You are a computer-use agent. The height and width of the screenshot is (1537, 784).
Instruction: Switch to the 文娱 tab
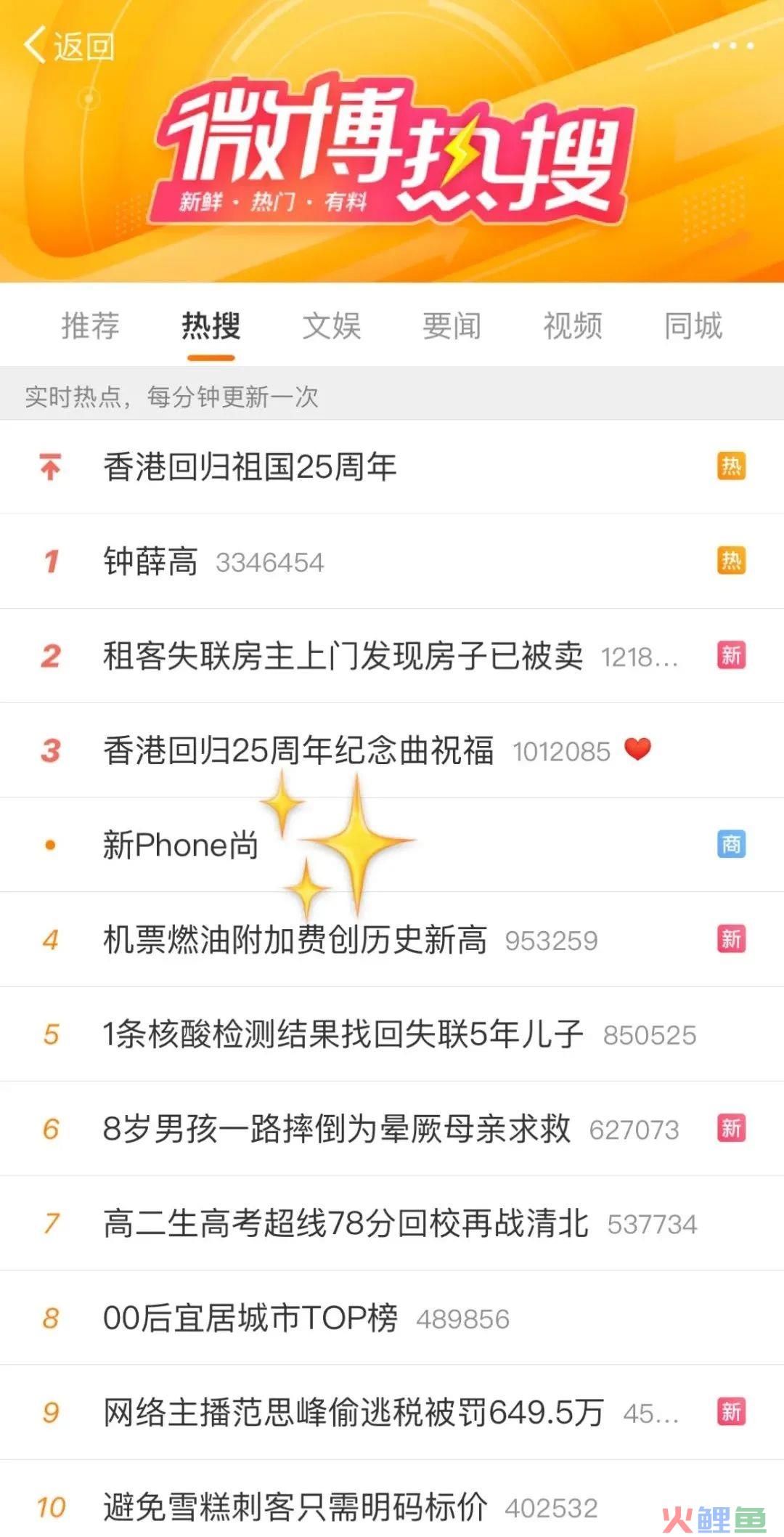(332, 326)
